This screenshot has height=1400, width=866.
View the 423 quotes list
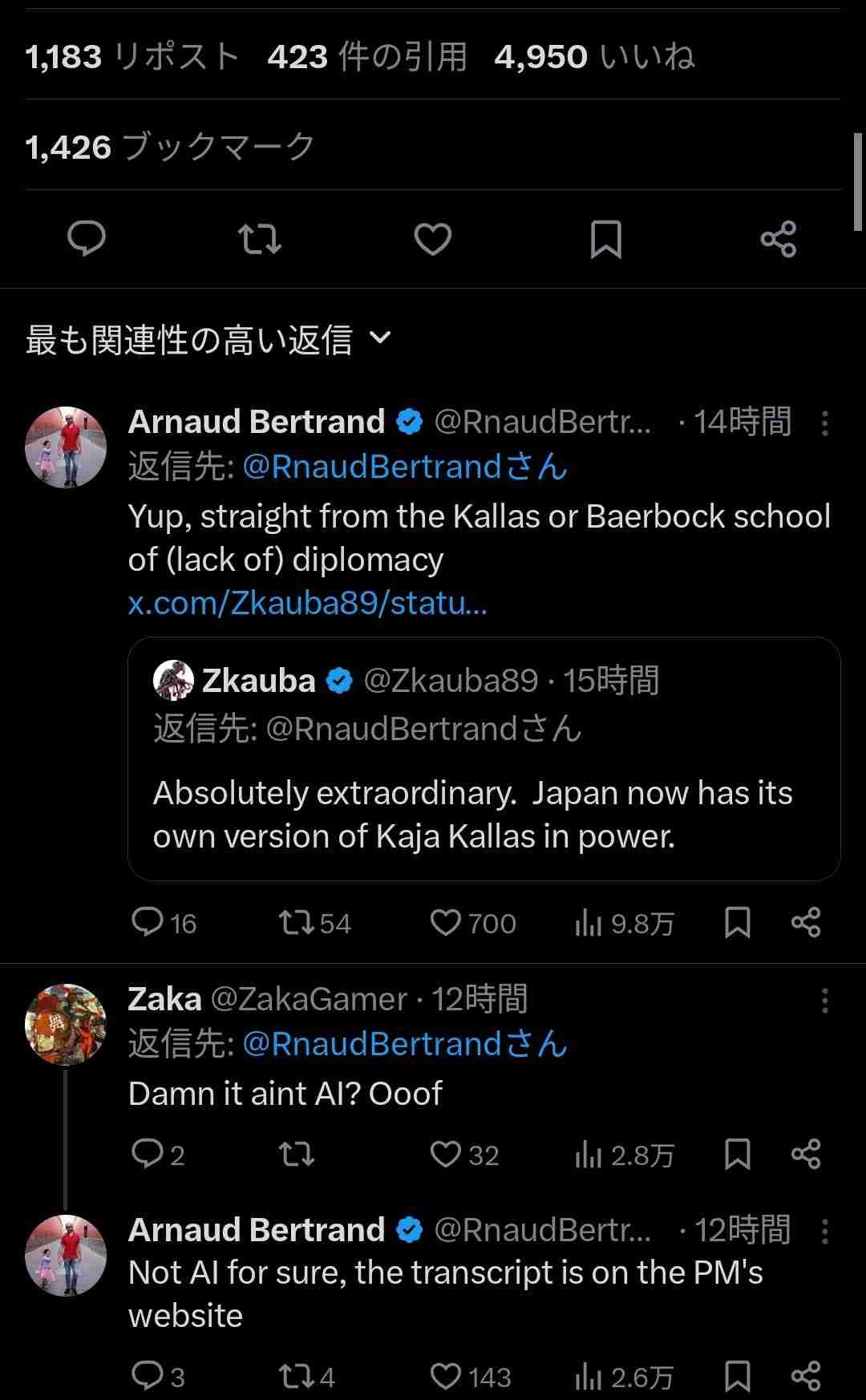pyautogui.click(x=367, y=57)
